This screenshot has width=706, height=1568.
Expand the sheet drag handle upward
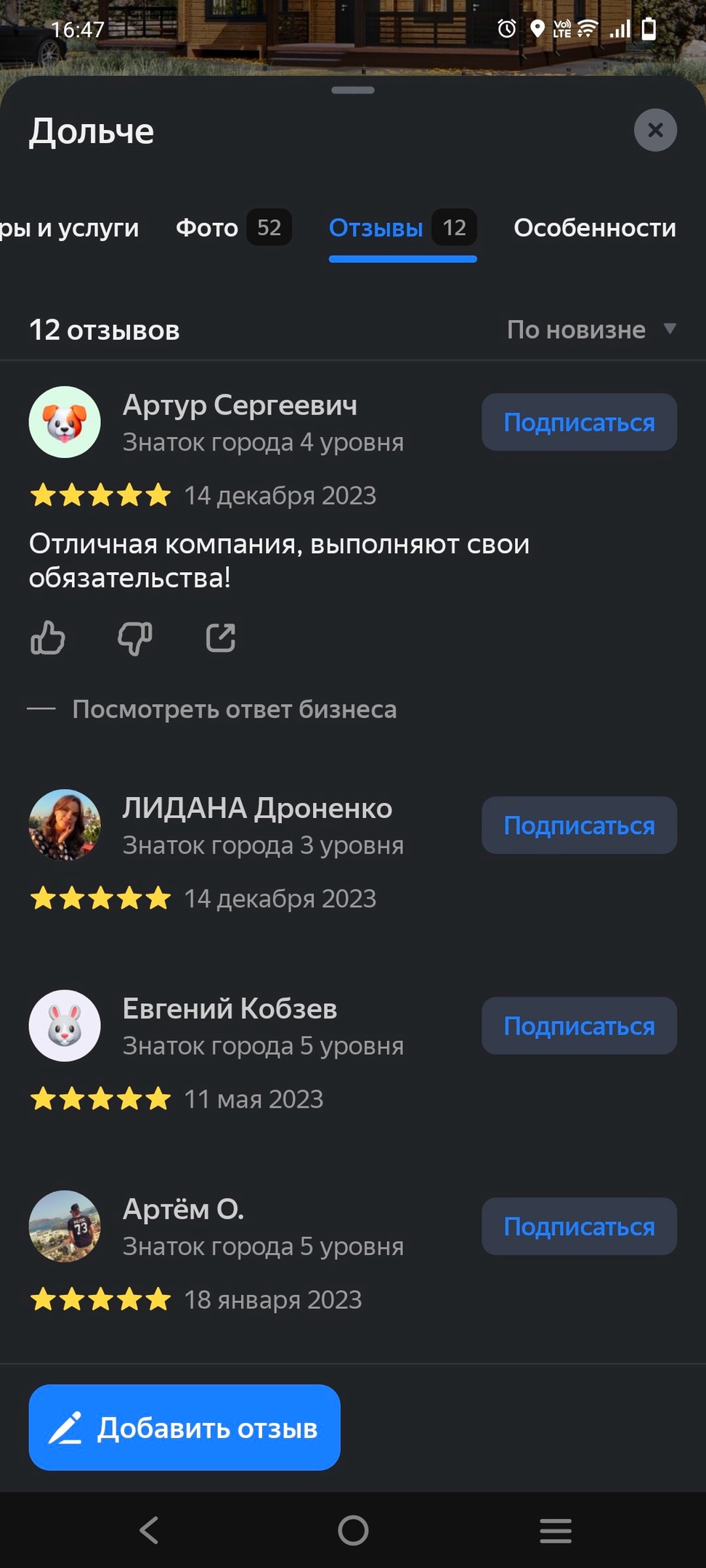pyautogui.click(x=353, y=91)
